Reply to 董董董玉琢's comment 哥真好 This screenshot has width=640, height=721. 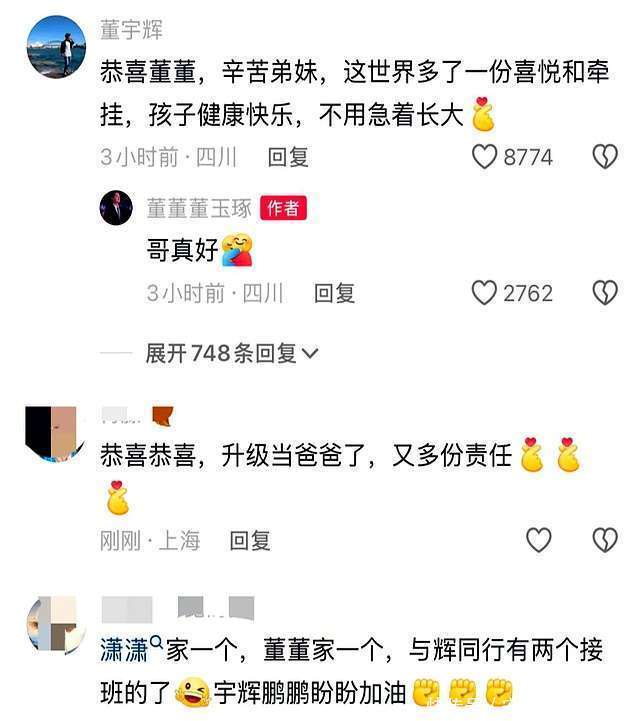[334, 293]
